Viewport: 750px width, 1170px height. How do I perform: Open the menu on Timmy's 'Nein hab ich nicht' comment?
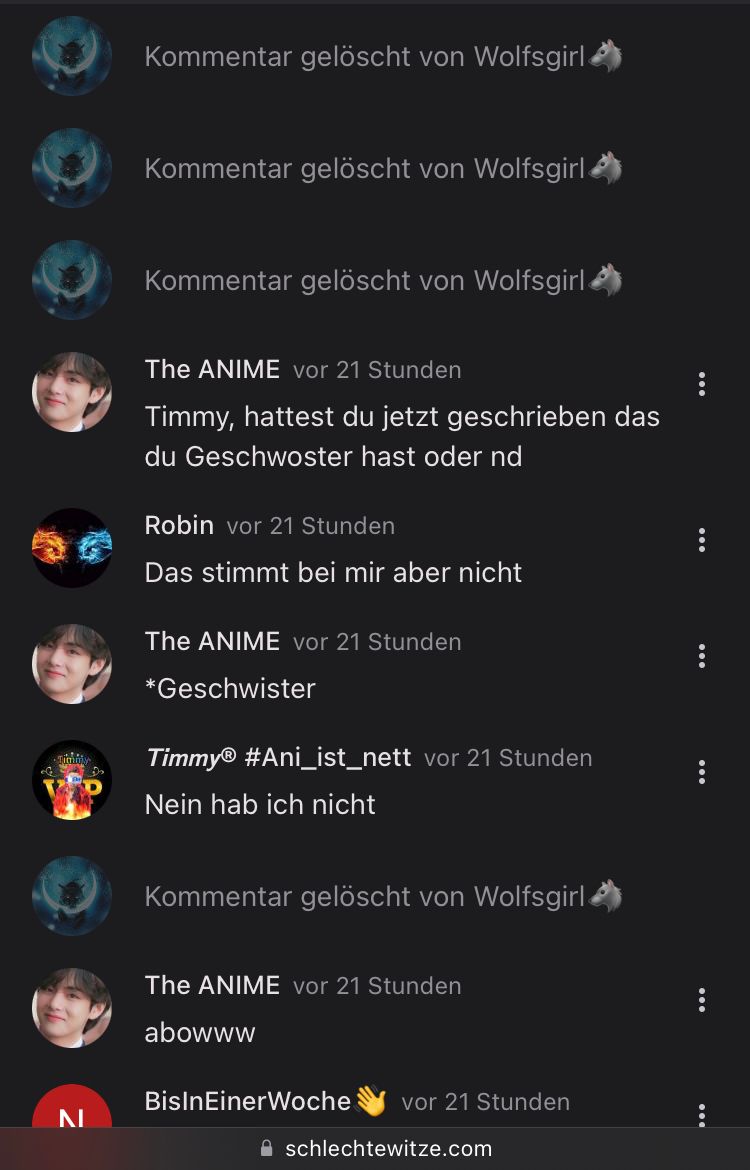point(702,772)
